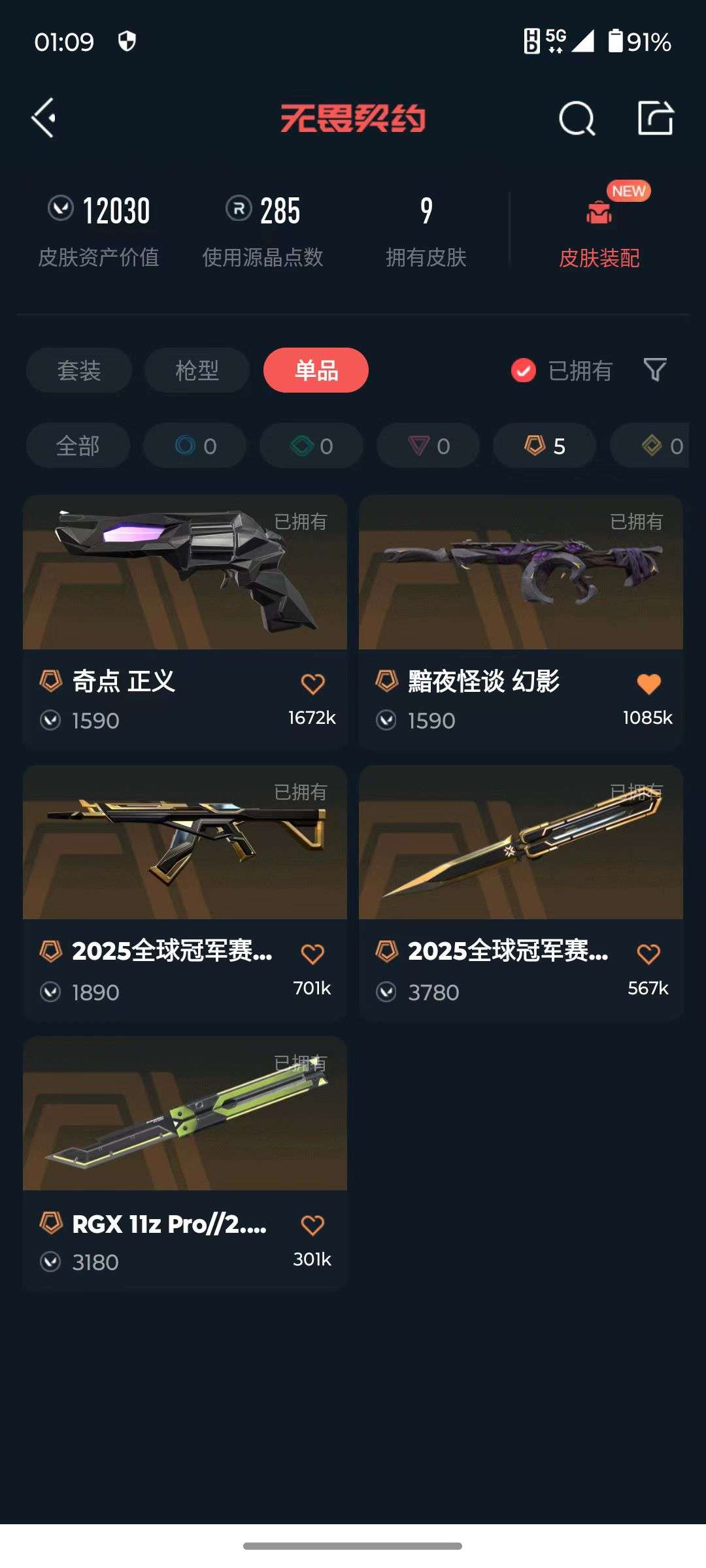Switch to the 枪型 tab
Screen dimensions: 706x1568
[195, 370]
